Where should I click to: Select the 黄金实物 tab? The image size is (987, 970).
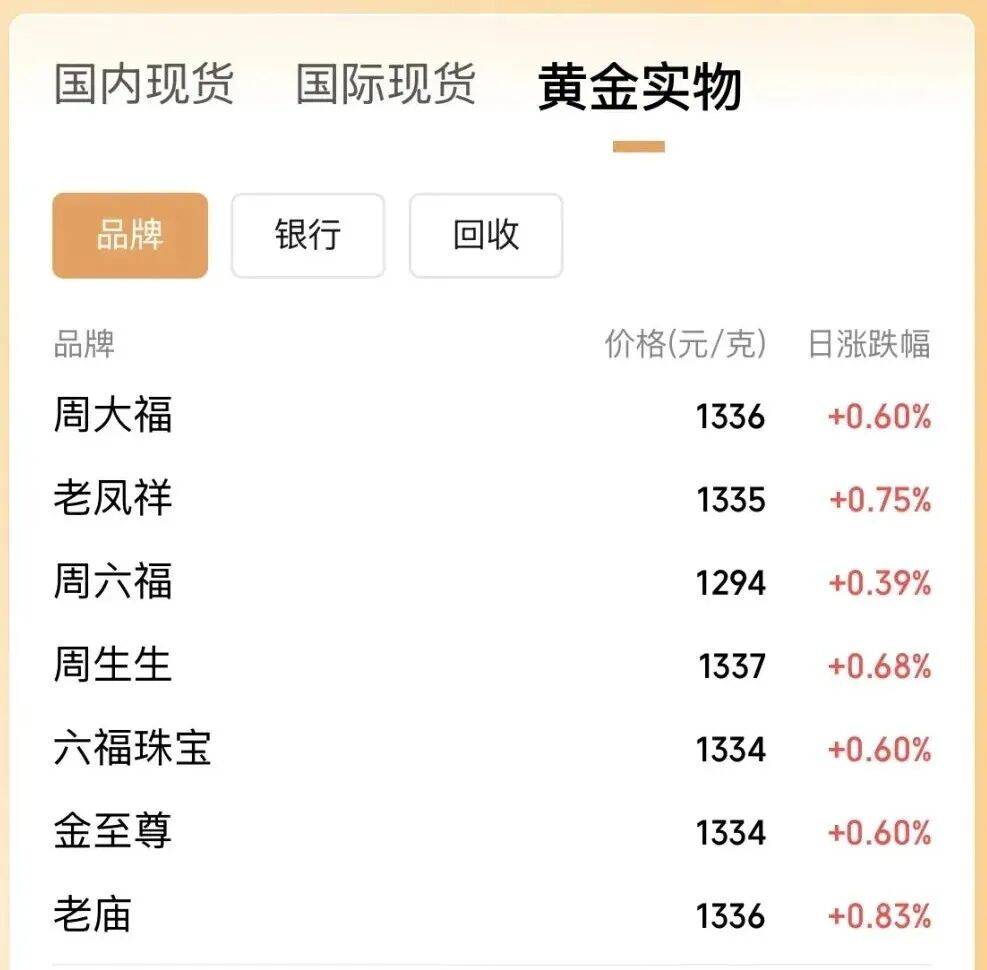pos(639,87)
